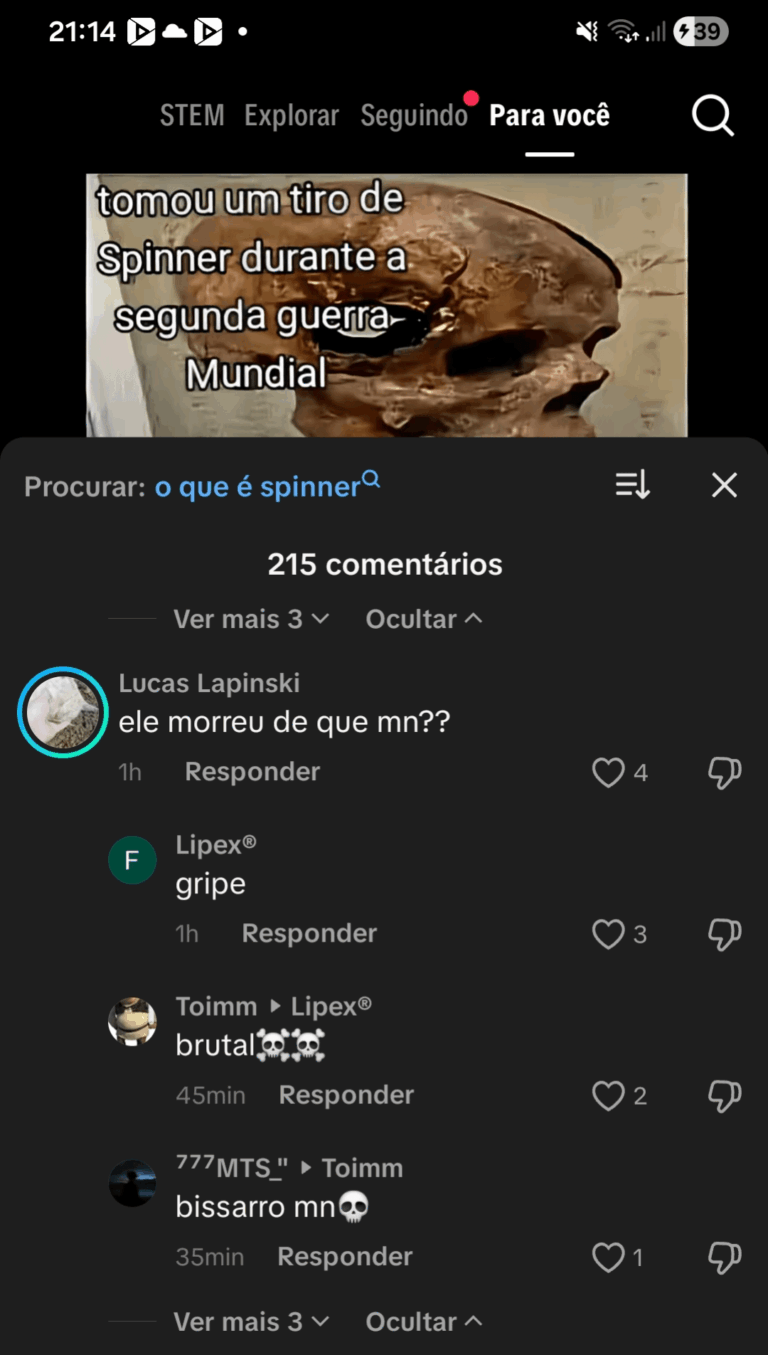Reply to Toimm's 'brutal' comment

pyautogui.click(x=346, y=1096)
